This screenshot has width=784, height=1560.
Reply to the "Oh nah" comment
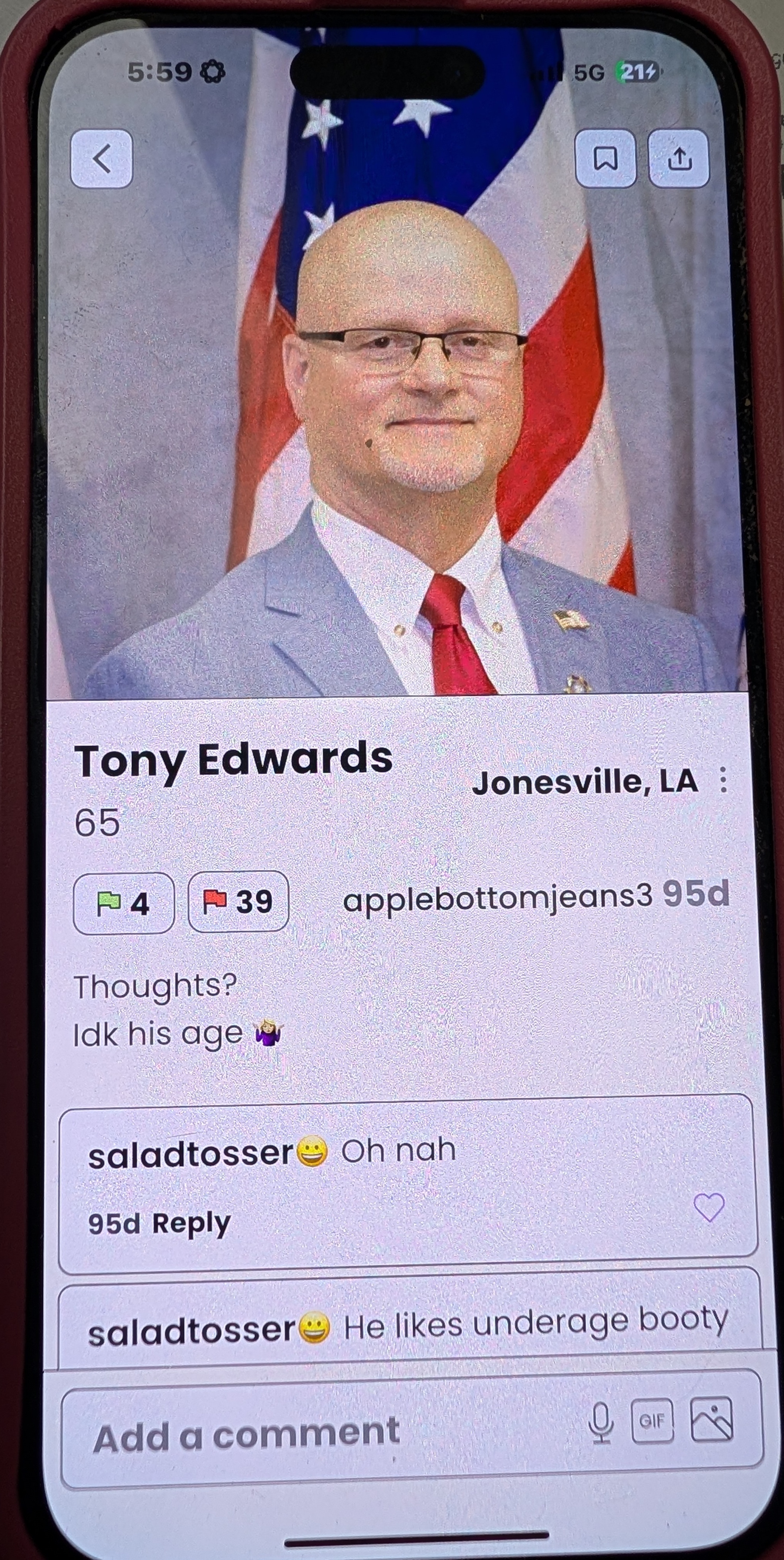[x=191, y=1223]
